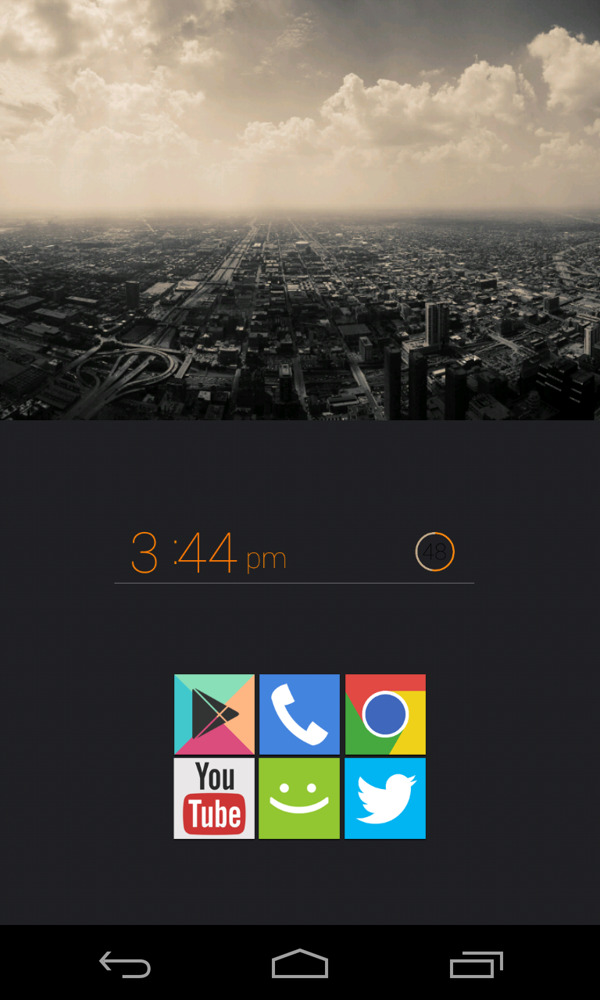The width and height of the screenshot is (600, 1000).
Task: Show recent apps
Action: click(476, 964)
